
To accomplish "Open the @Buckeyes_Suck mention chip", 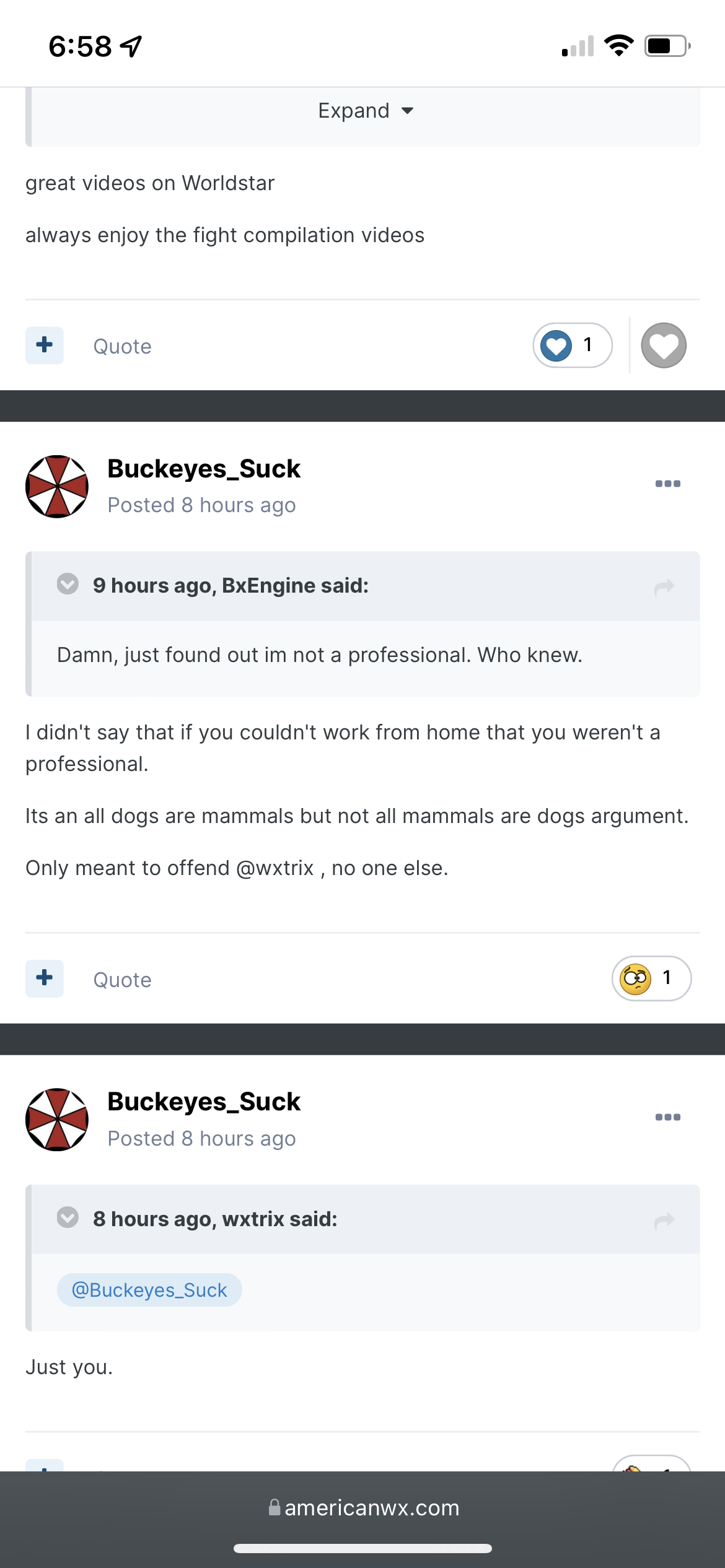I will [149, 1290].
